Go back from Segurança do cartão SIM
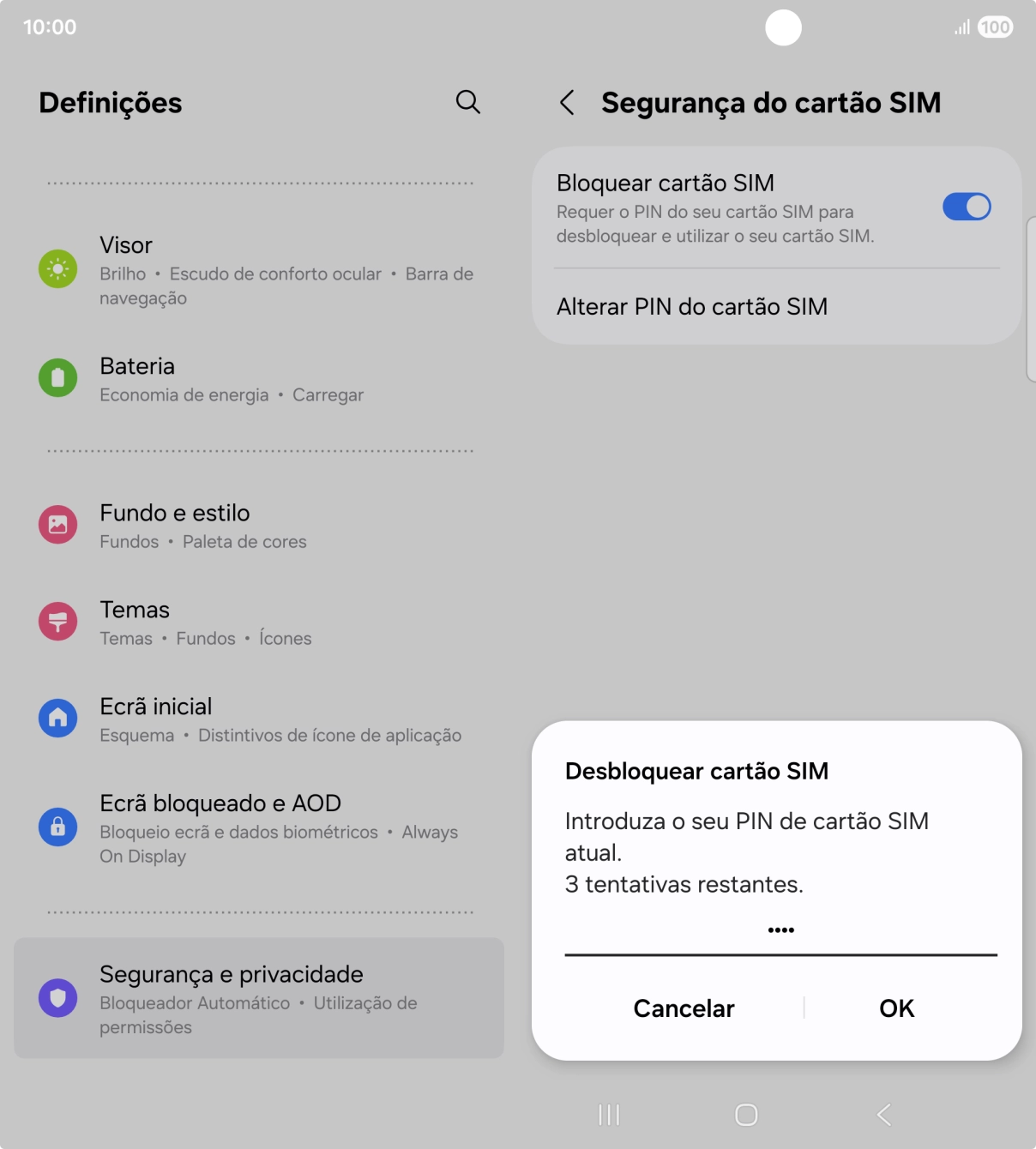Image resolution: width=1036 pixels, height=1149 pixels. click(567, 102)
